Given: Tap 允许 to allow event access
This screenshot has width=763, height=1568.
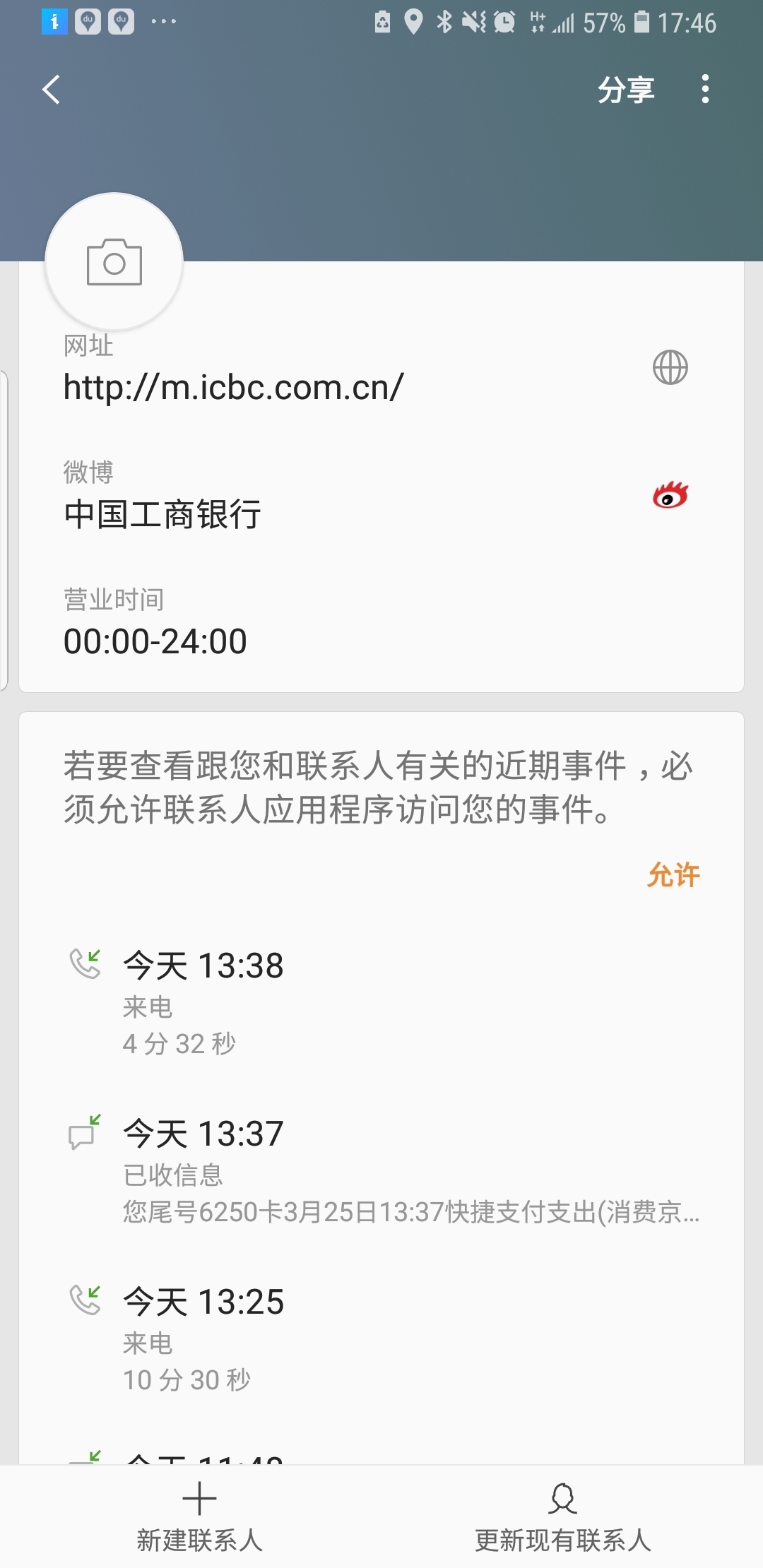Looking at the screenshot, I should coord(673,875).
